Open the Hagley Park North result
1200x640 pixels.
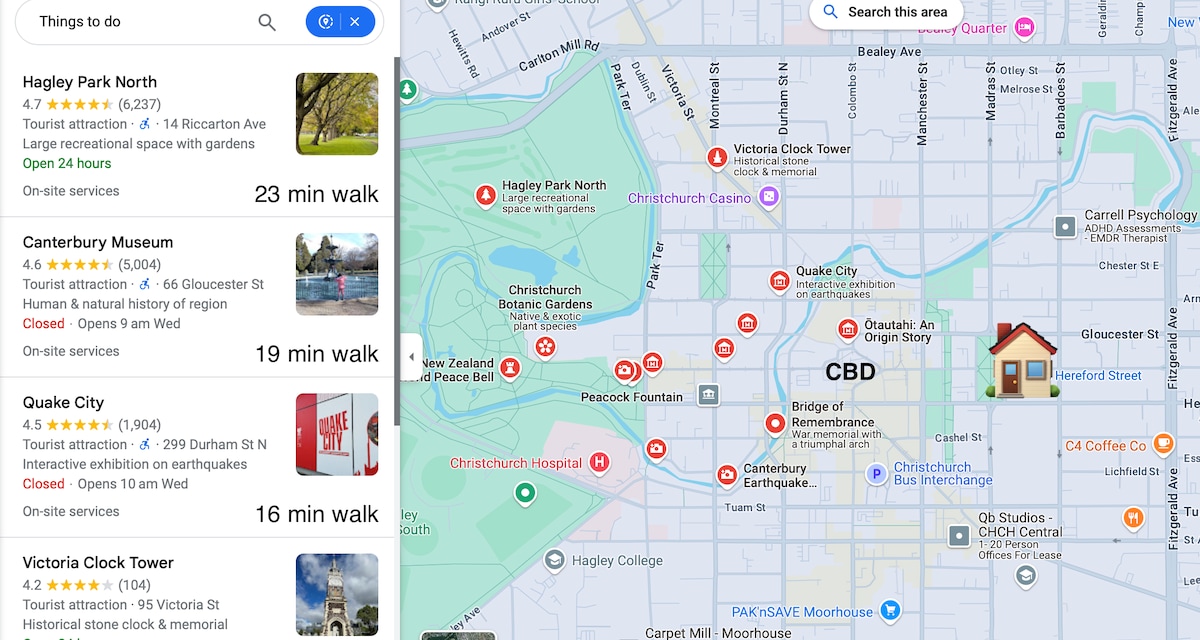tap(90, 82)
